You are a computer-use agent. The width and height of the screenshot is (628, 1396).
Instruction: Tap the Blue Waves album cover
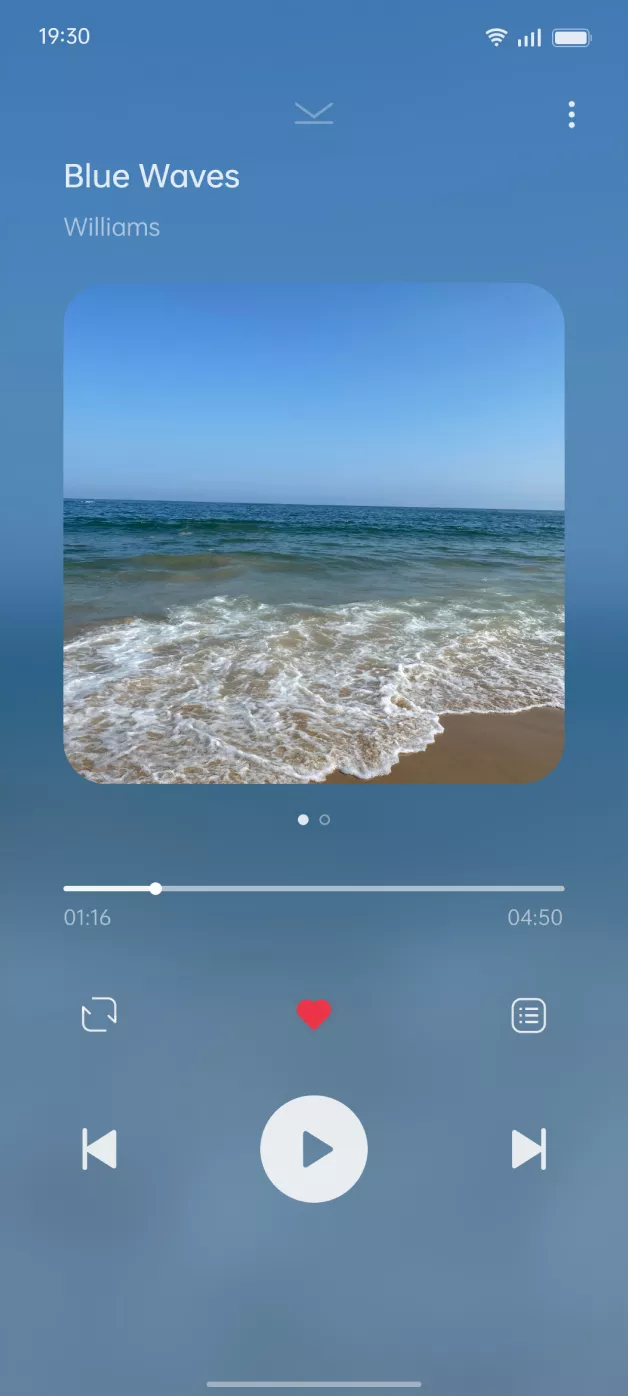(x=314, y=533)
